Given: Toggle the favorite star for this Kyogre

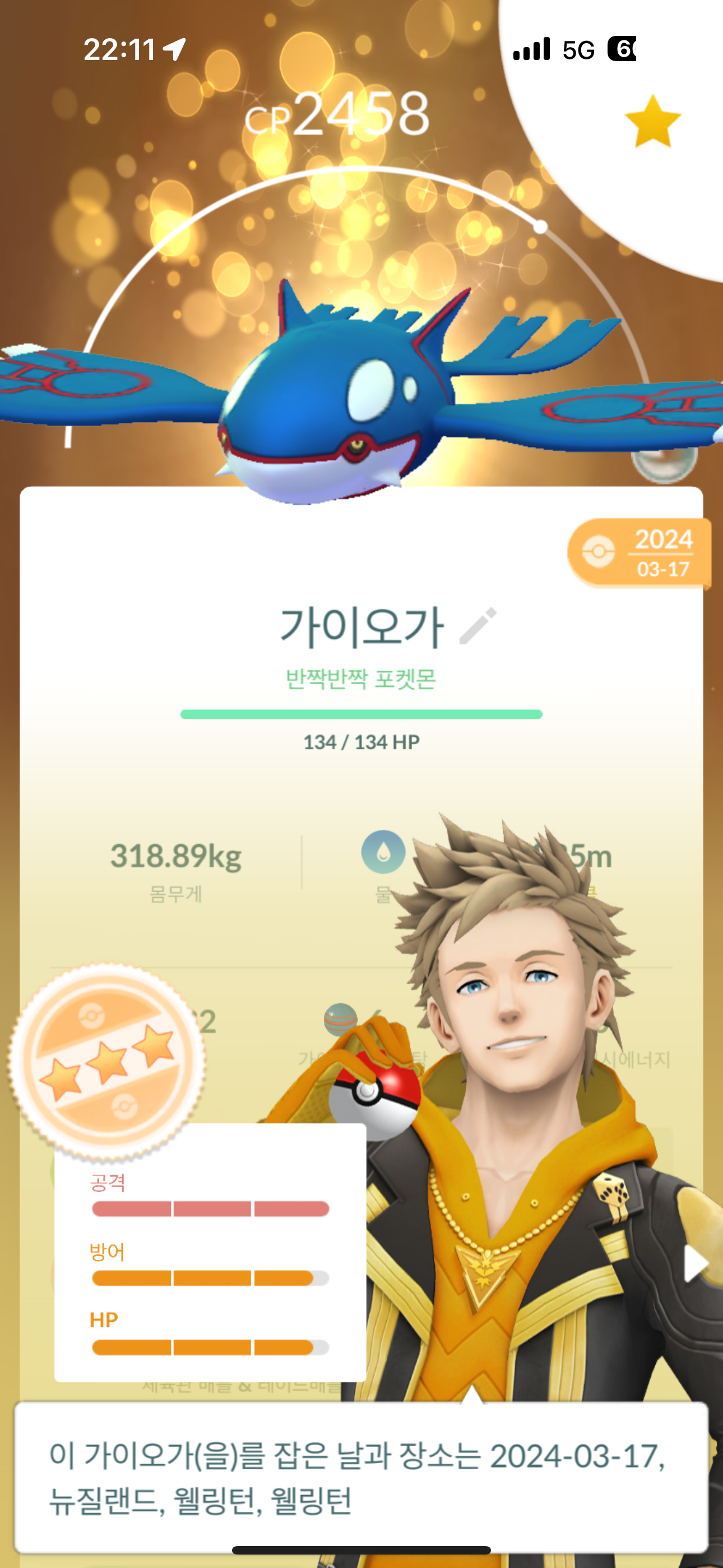Looking at the screenshot, I should click(652, 122).
